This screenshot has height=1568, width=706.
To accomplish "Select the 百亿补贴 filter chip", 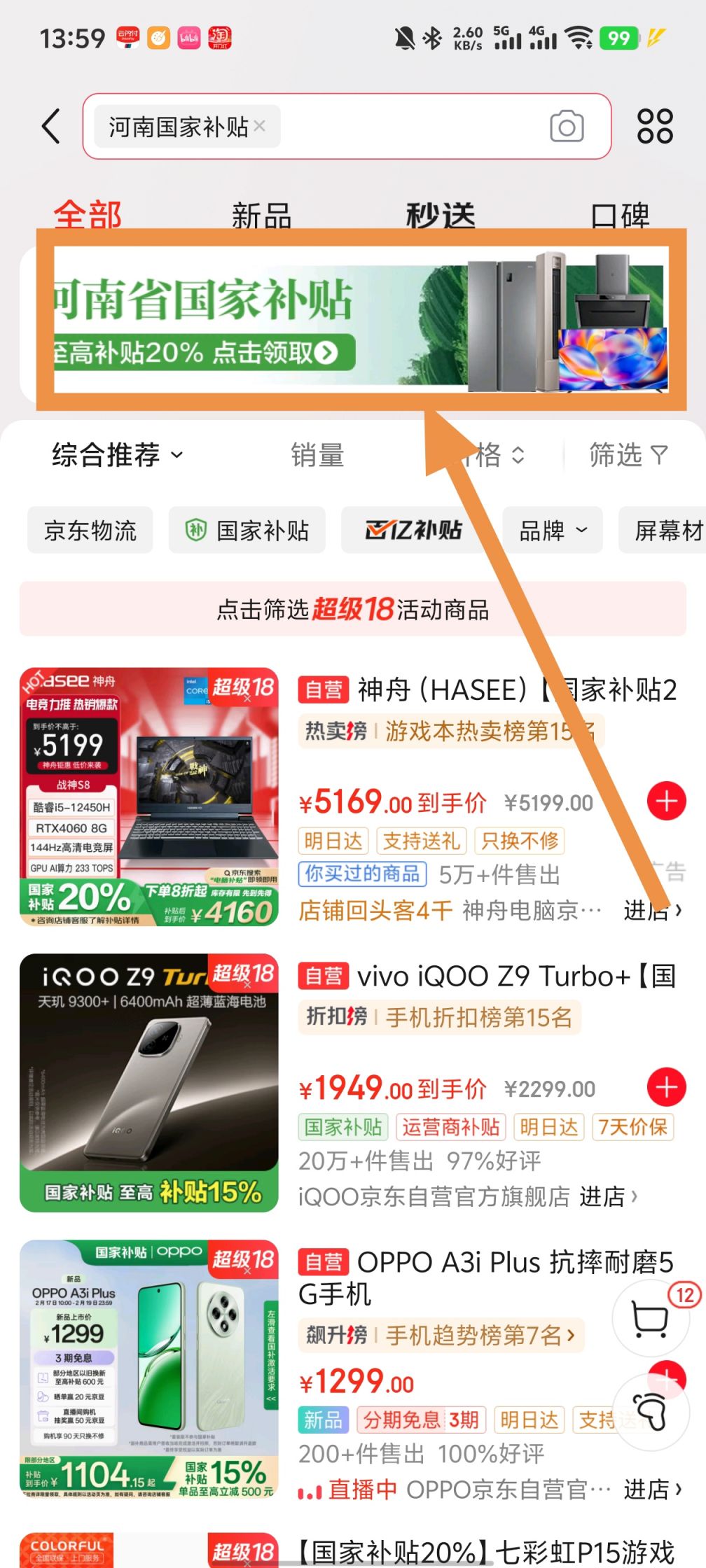I will tap(413, 531).
